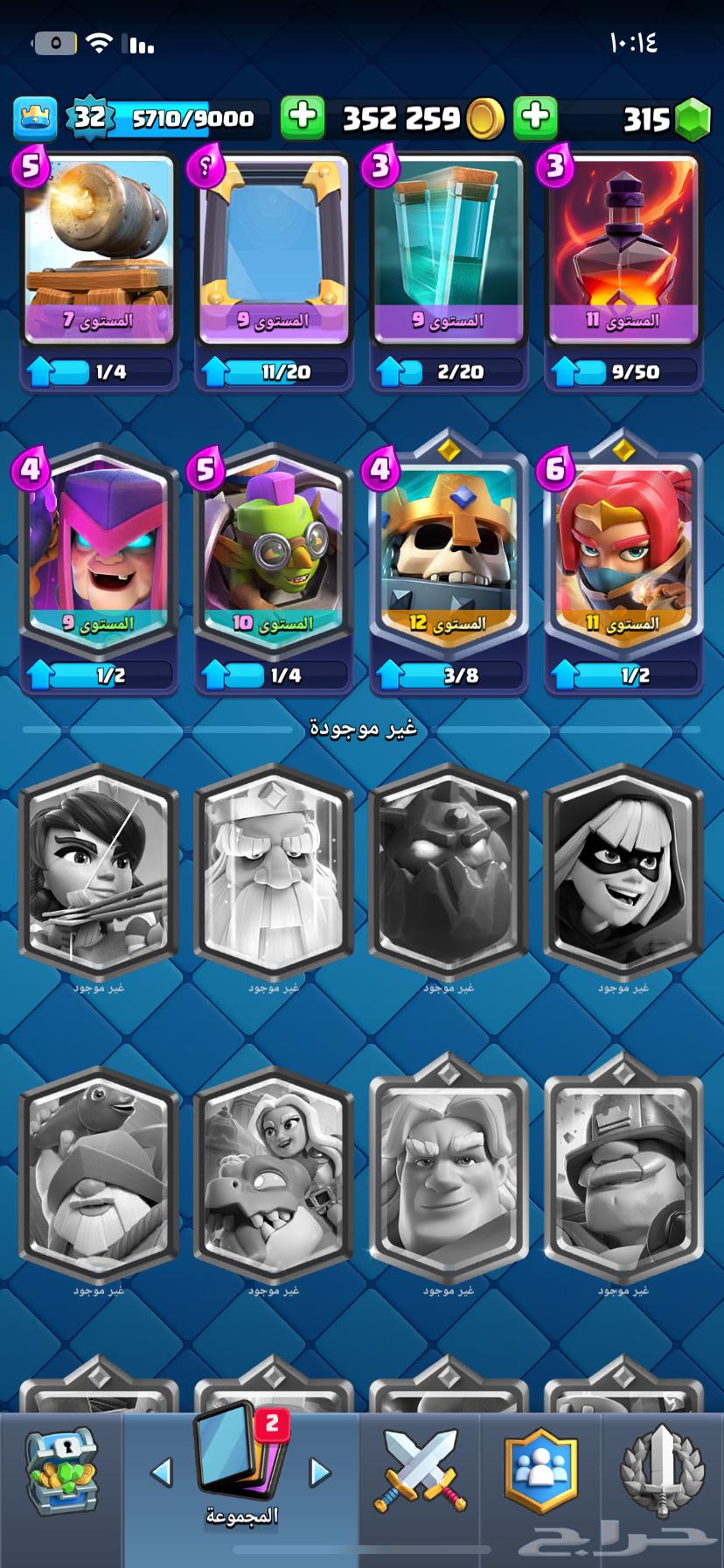Open the Shop chest tab
The width and height of the screenshot is (724, 1568).
(59, 1473)
